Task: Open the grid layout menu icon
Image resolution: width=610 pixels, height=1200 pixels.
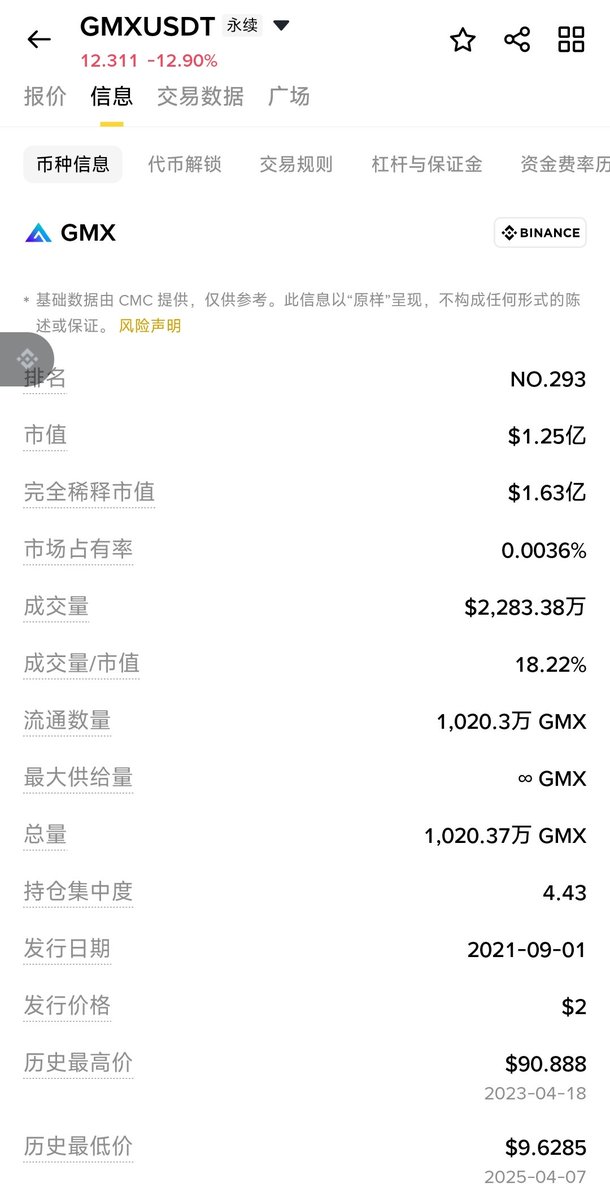Action: click(x=571, y=40)
